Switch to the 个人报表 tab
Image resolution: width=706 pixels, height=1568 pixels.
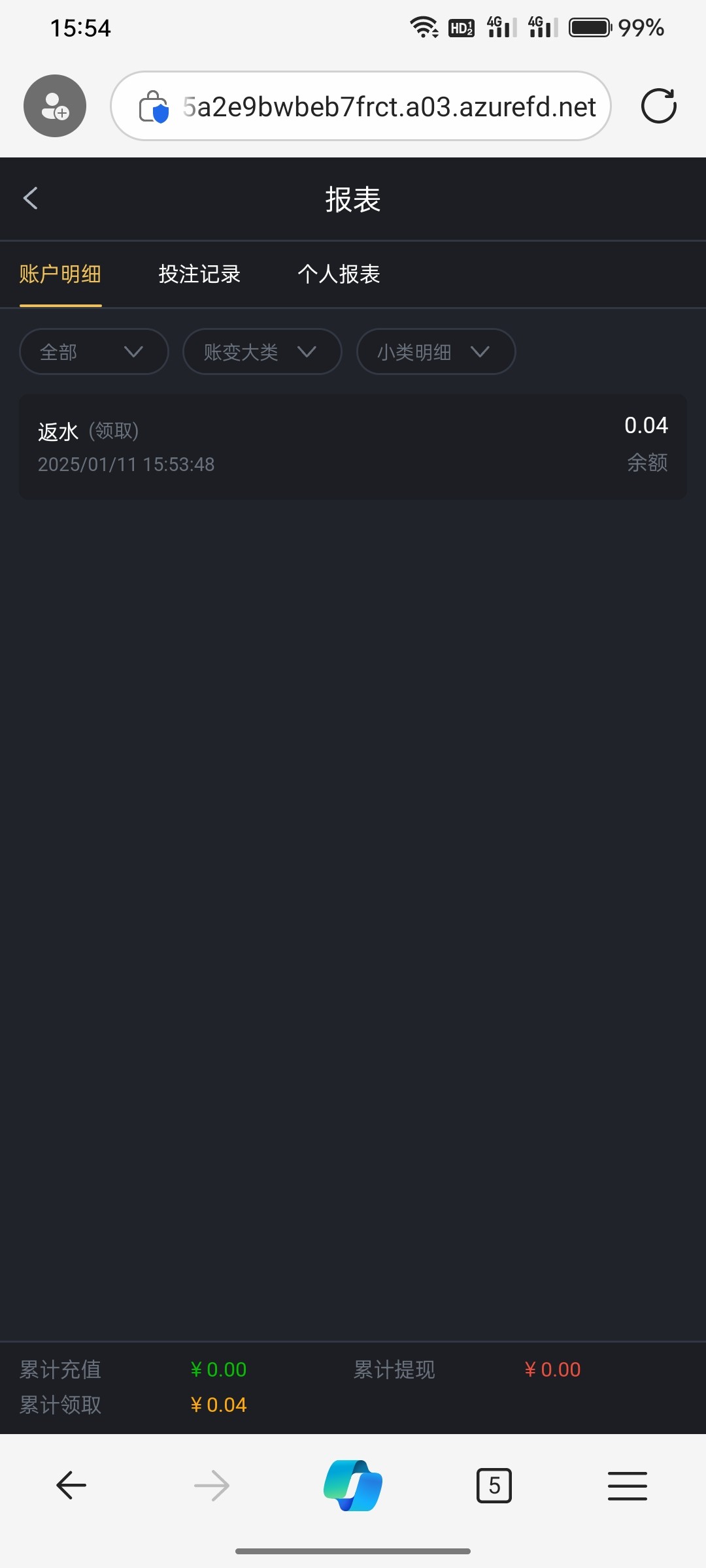point(339,274)
